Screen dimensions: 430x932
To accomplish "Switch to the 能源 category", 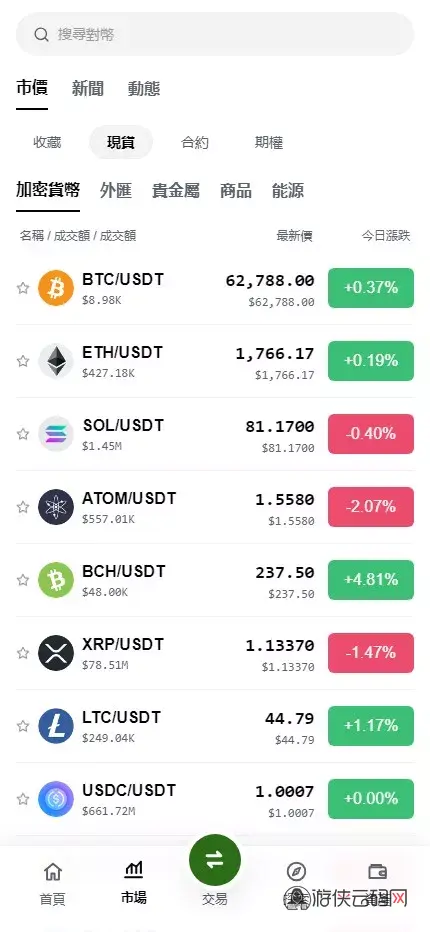I will pos(288,191).
